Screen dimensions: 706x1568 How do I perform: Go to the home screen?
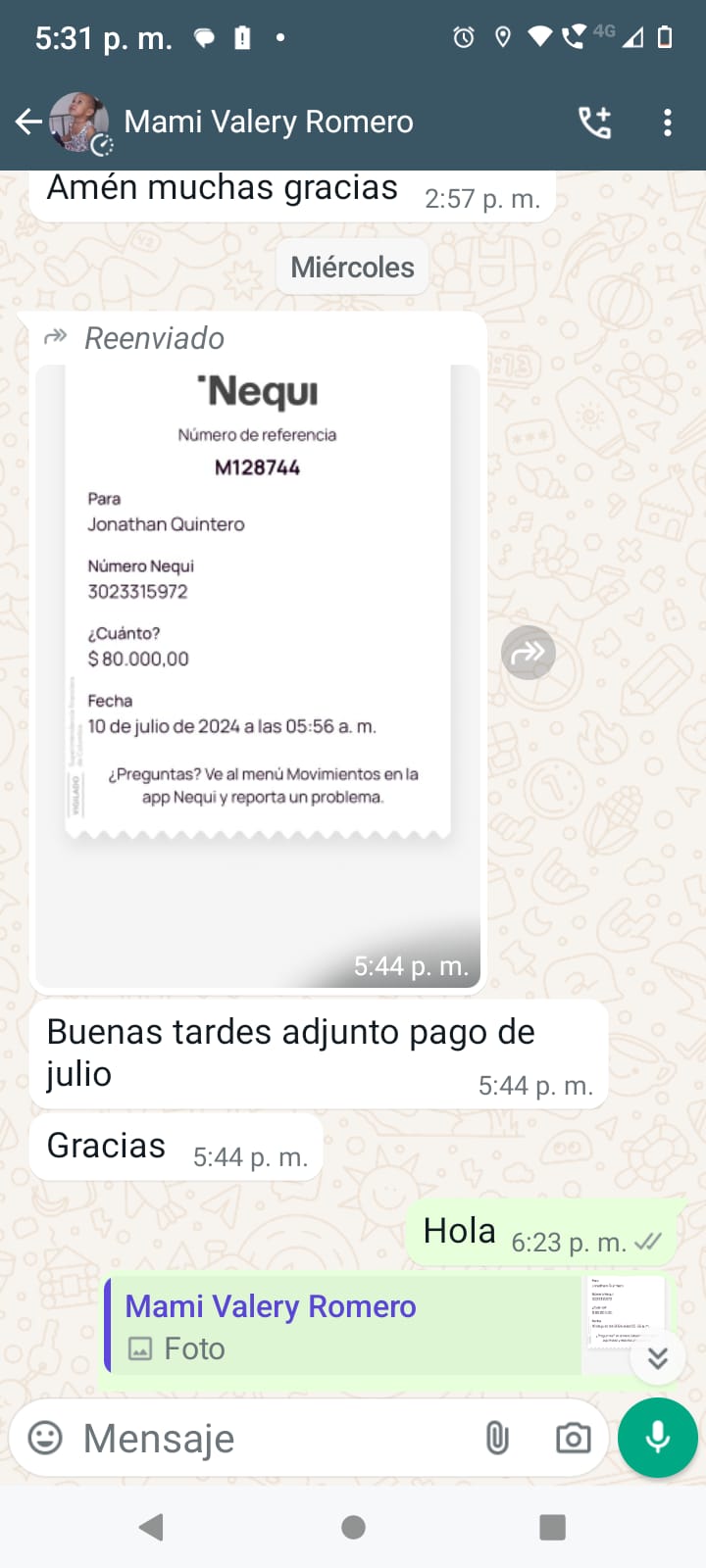pyautogui.click(x=353, y=1527)
